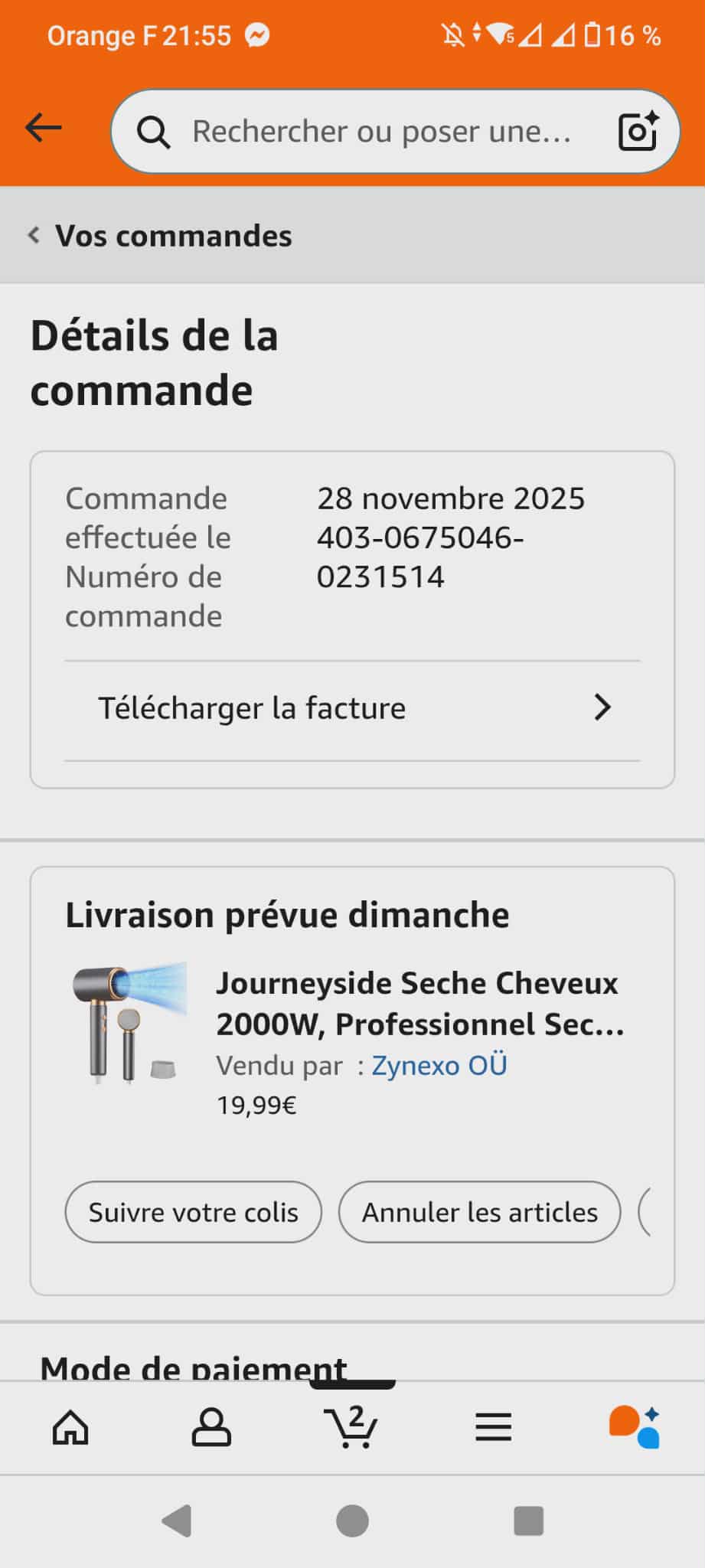Launch the AI assistant tab
This screenshot has width=705, height=1568.
(x=634, y=1428)
